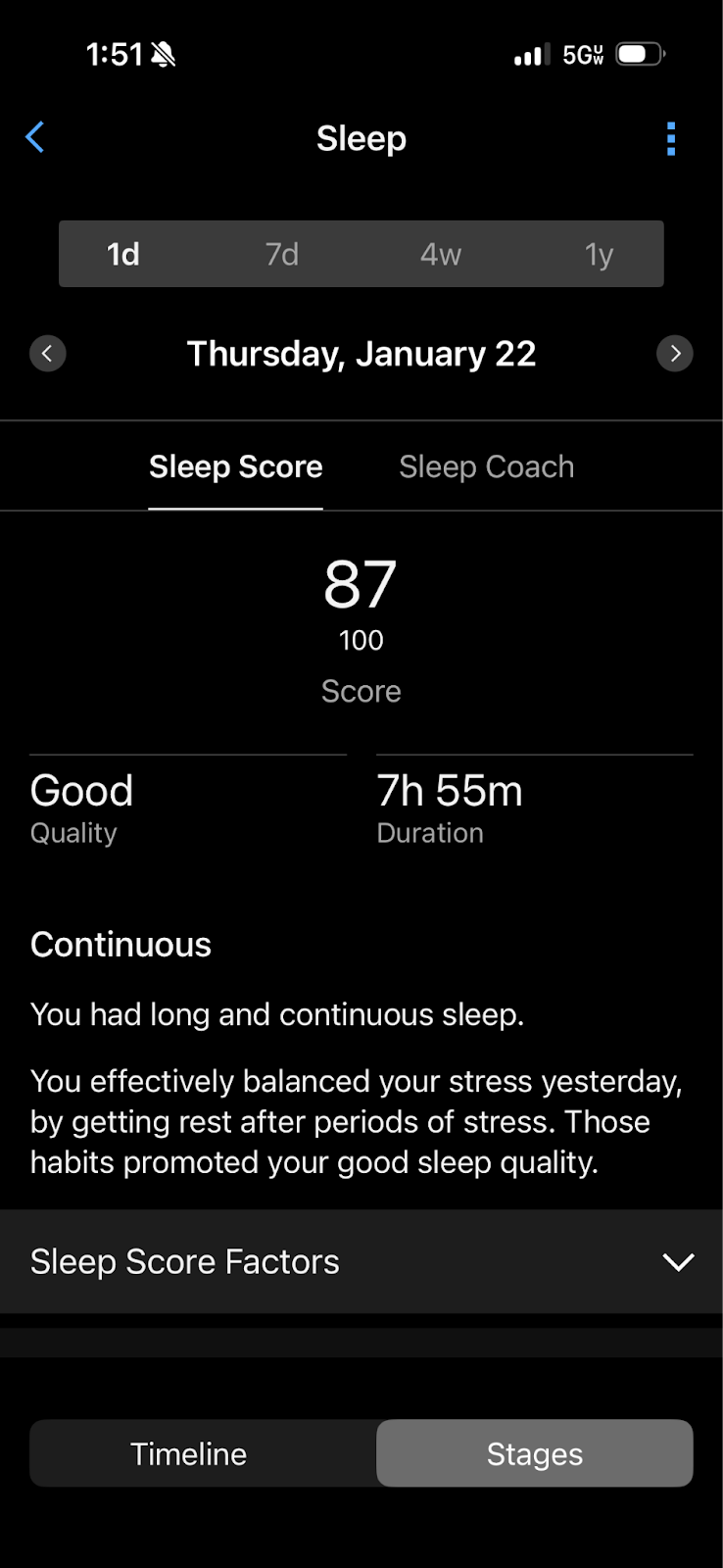This screenshot has width=723, height=1568.
Task: Tap the back arrow to leave Sleep view
Action: pyautogui.click(x=35, y=137)
